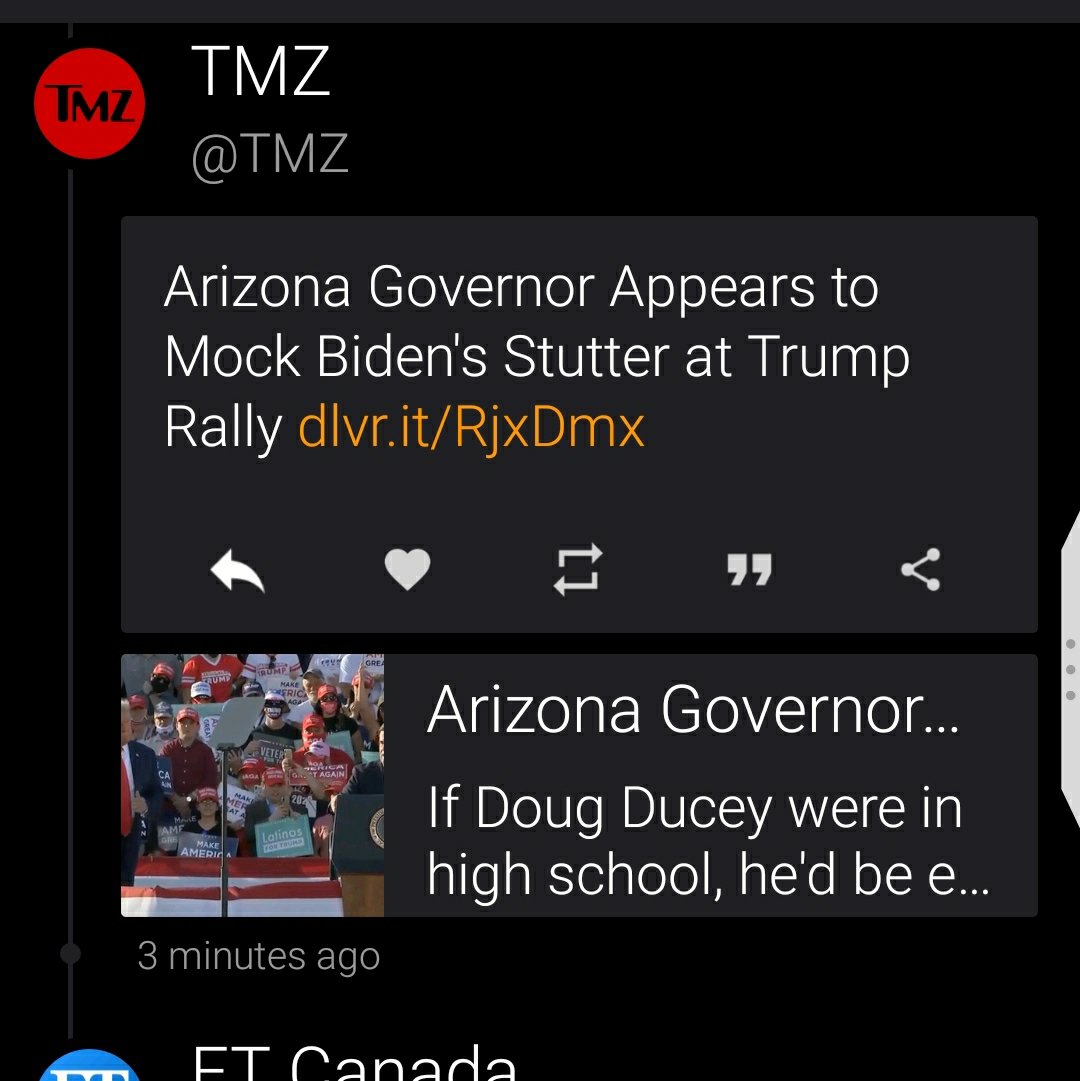Retweet the TMZ tweet

[578, 570]
